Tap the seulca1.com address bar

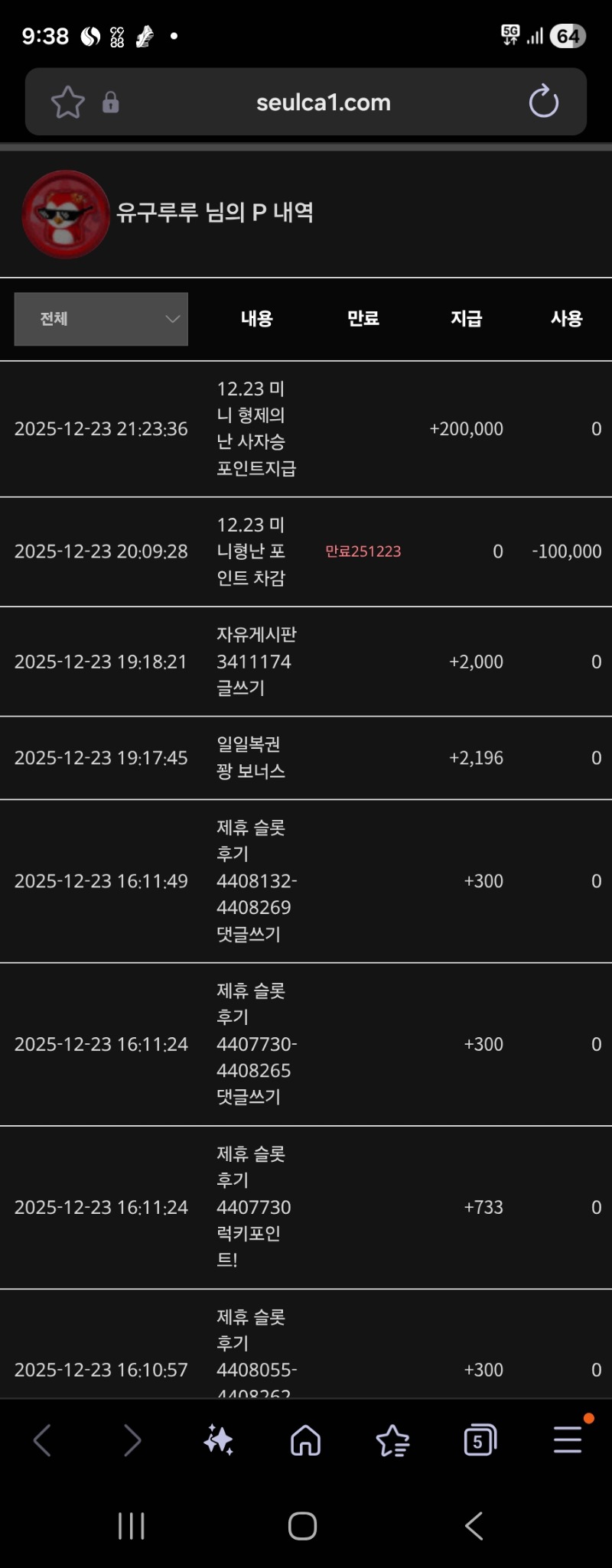click(323, 102)
